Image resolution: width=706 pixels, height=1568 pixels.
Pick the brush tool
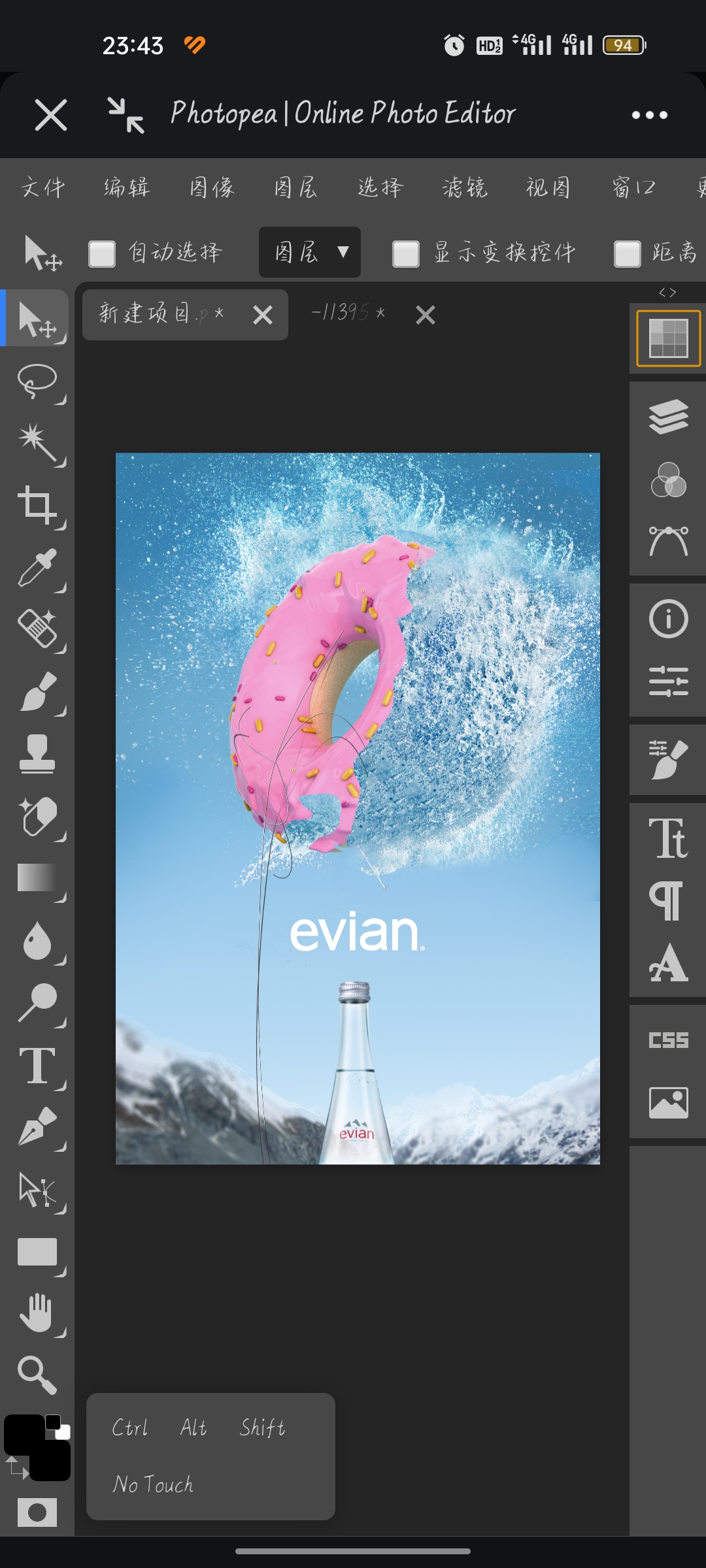(x=37, y=691)
